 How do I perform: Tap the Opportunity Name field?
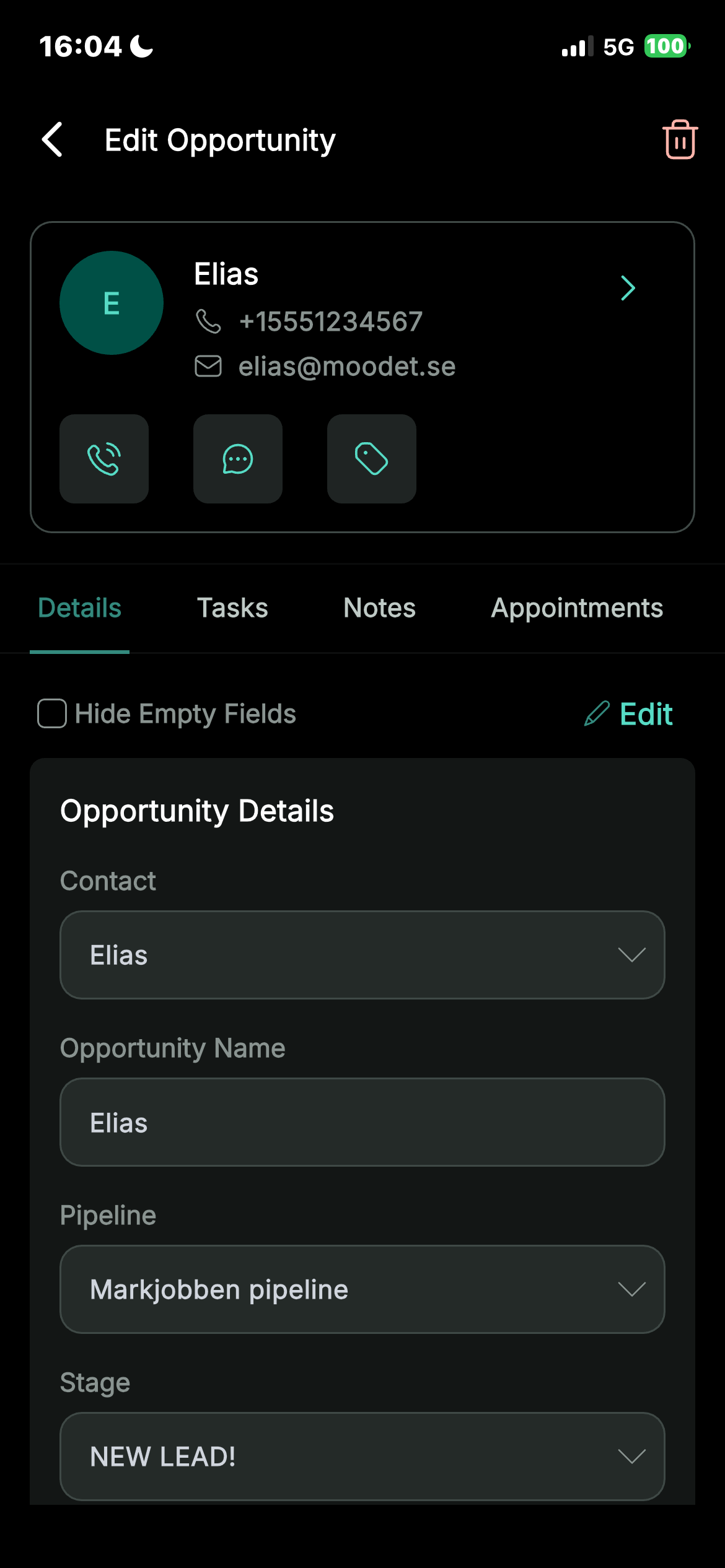(362, 1122)
